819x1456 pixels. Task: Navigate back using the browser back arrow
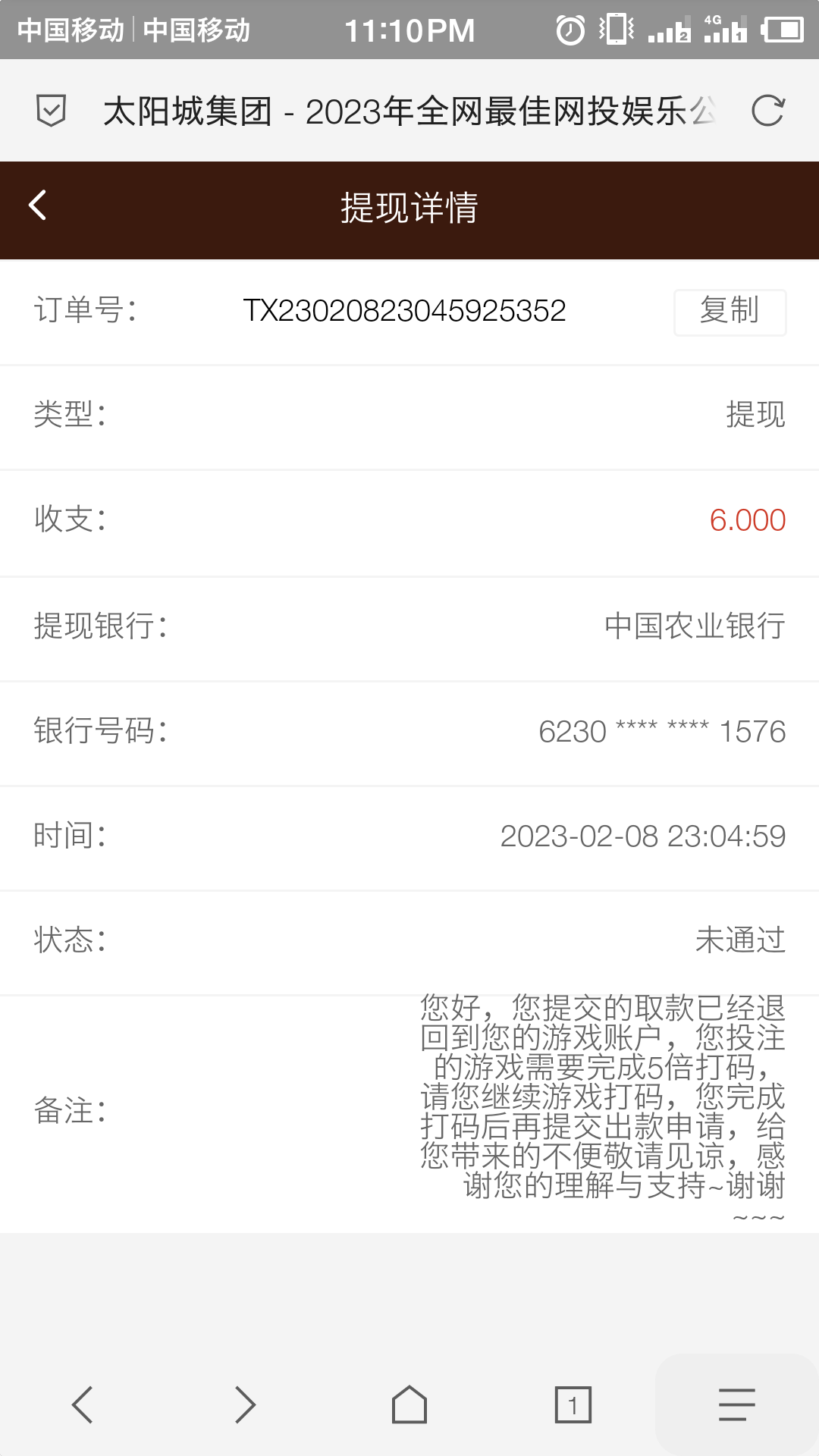[x=82, y=1404]
